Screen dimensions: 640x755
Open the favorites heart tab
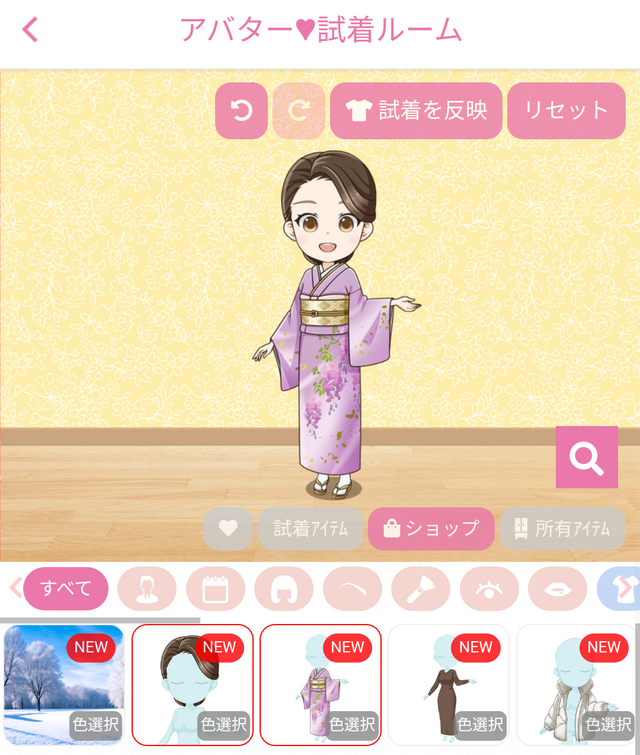(228, 529)
